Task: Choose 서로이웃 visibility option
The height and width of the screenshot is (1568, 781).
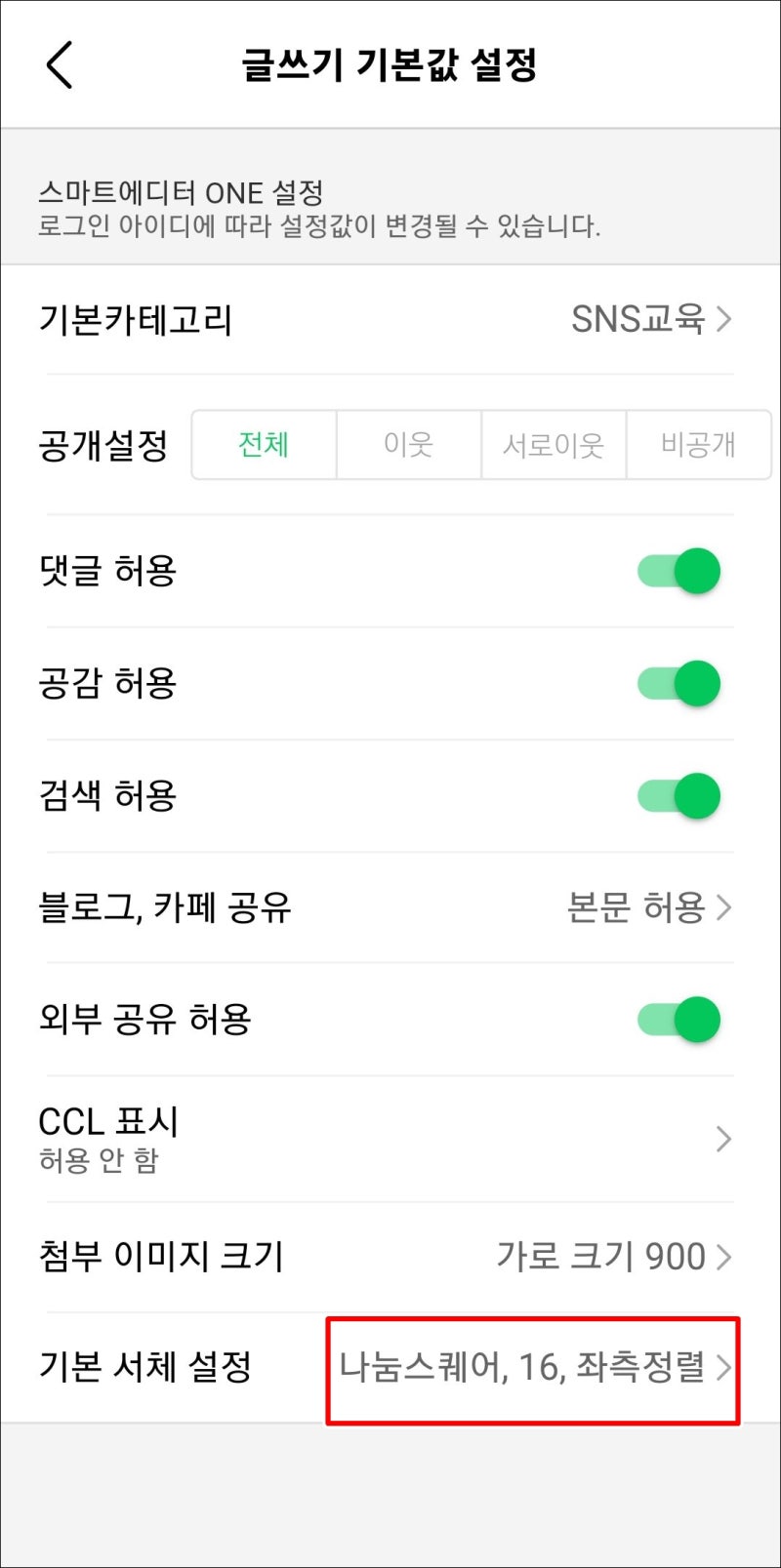Action: click(554, 445)
